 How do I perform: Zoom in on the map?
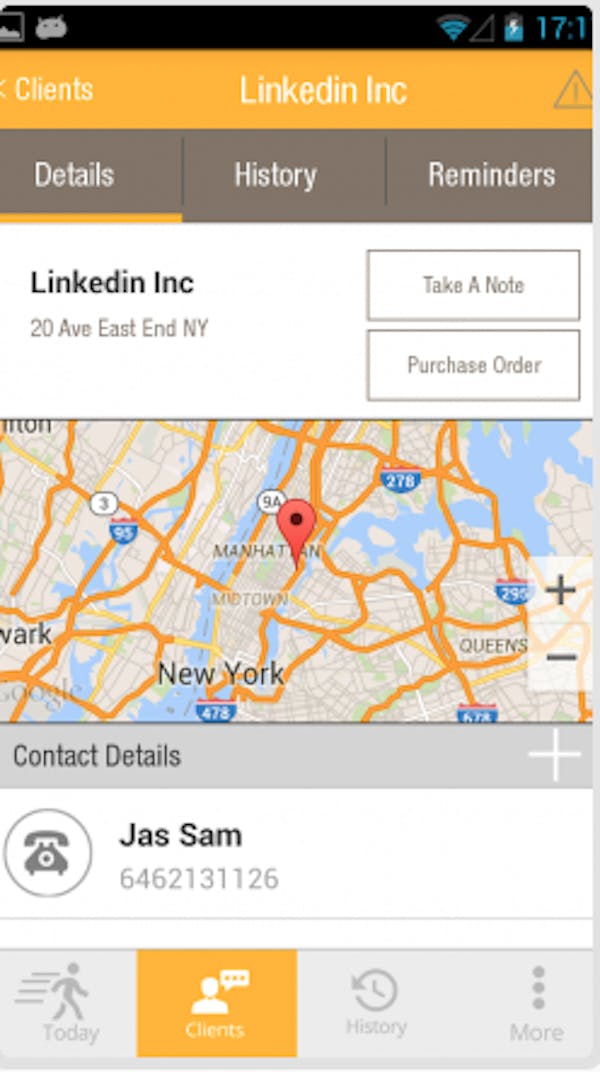[560, 589]
